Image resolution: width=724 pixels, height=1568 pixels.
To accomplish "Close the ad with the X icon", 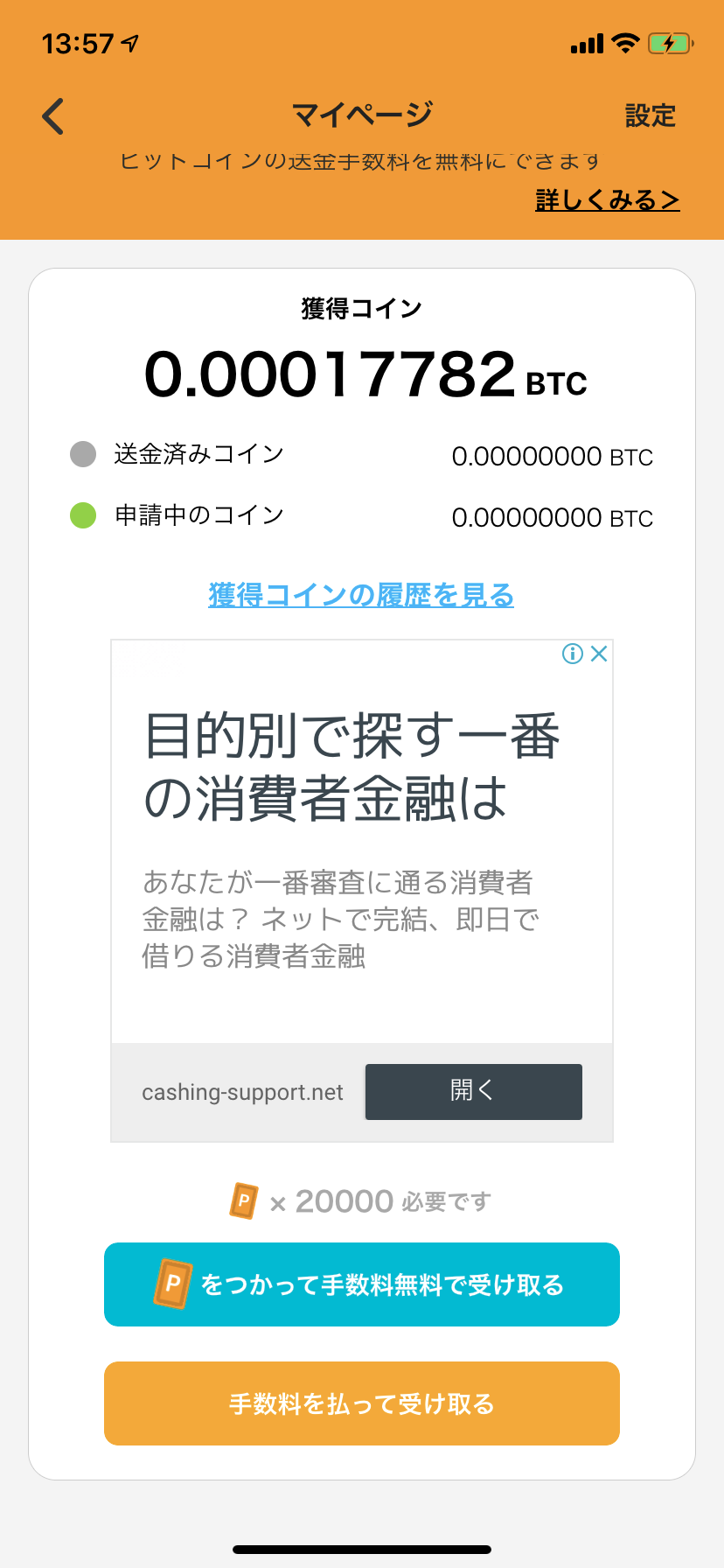I will (599, 654).
